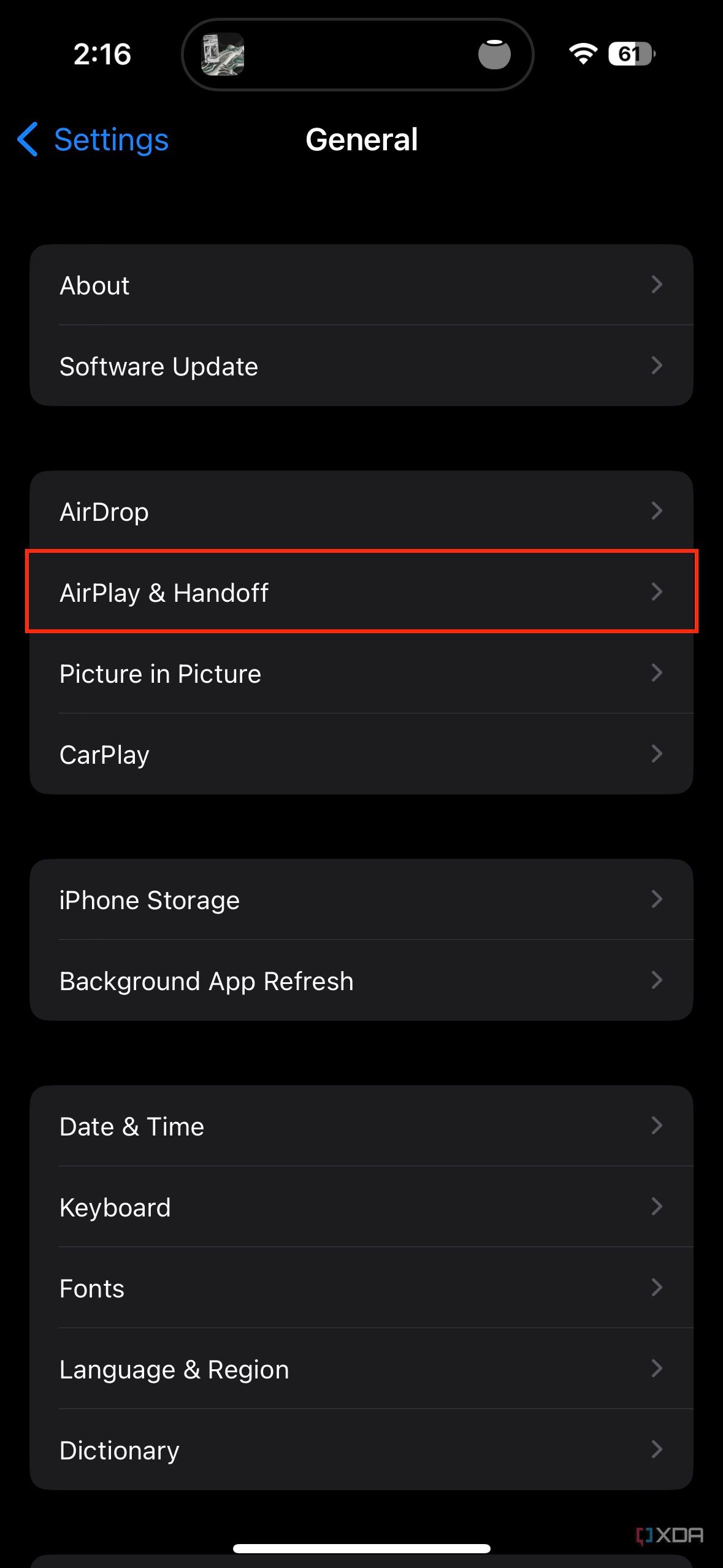Expand Fonts using its disclosure chevron
Viewport: 723px width, 1568px height.
coord(657,1288)
